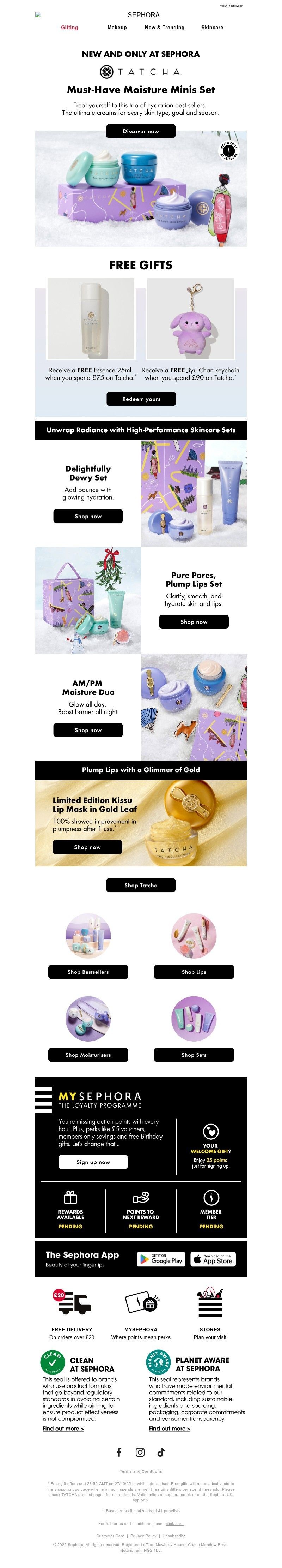Open Shop Bestsellers
The image size is (282, 1568).
88,972
